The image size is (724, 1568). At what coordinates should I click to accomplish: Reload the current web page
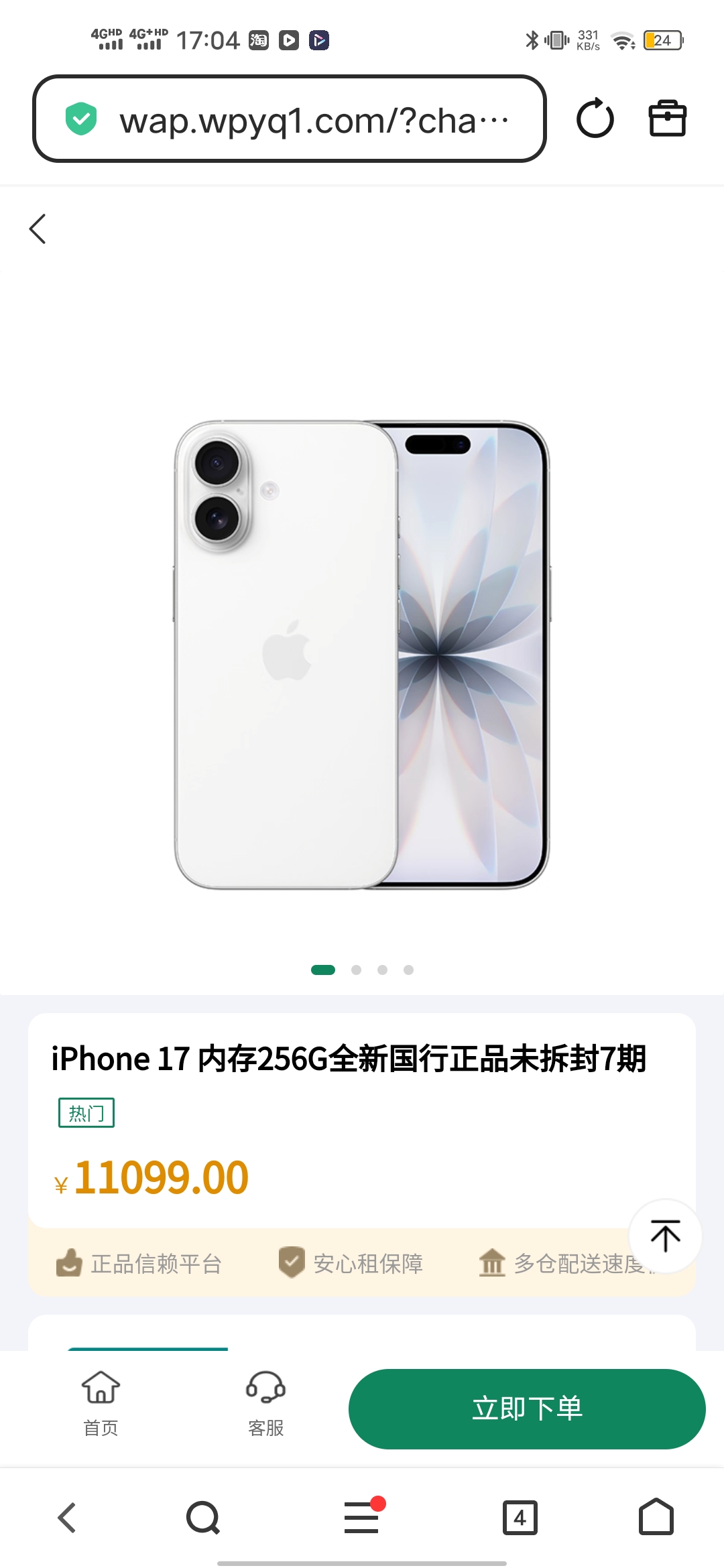(x=595, y=119)
